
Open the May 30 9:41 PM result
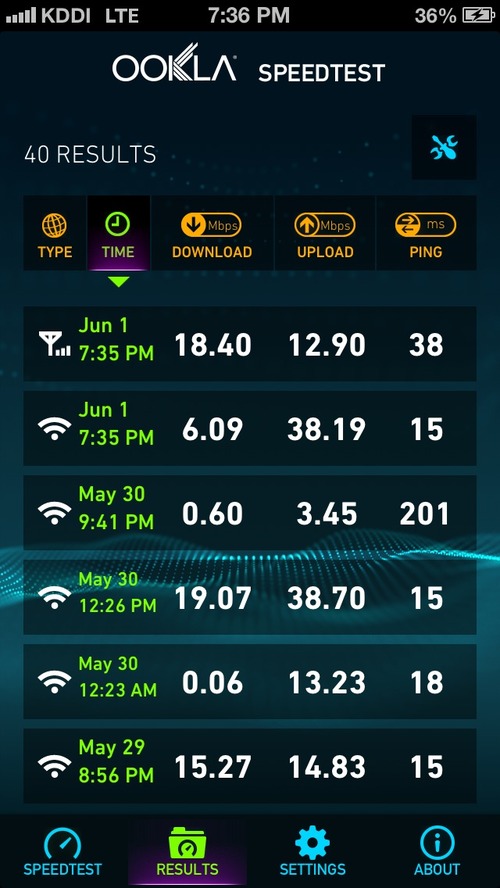click(250, 513)
